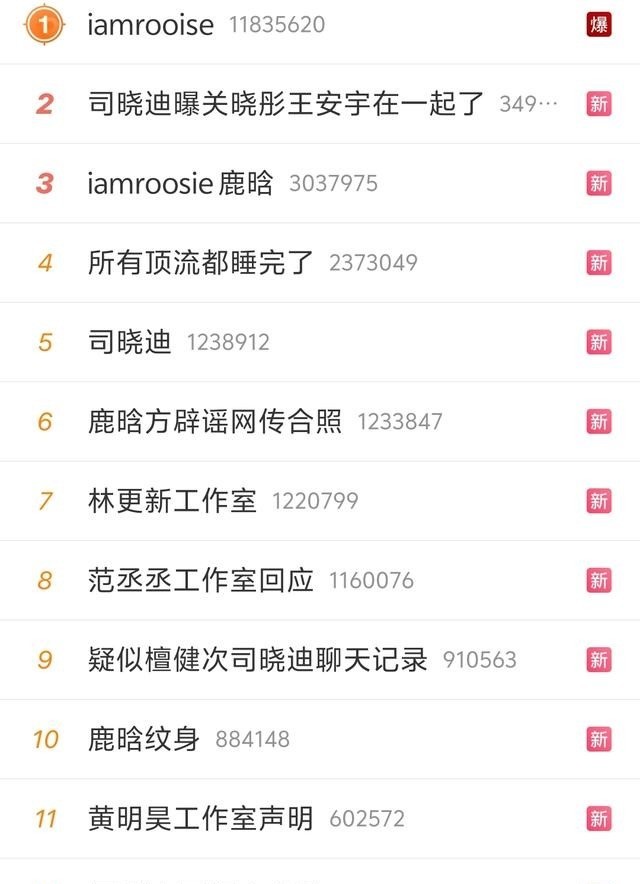This screenshot has width=640, height=884.
Task: Select the 司晓迪 topic ranked fifth
Action: tap(129, 342)
